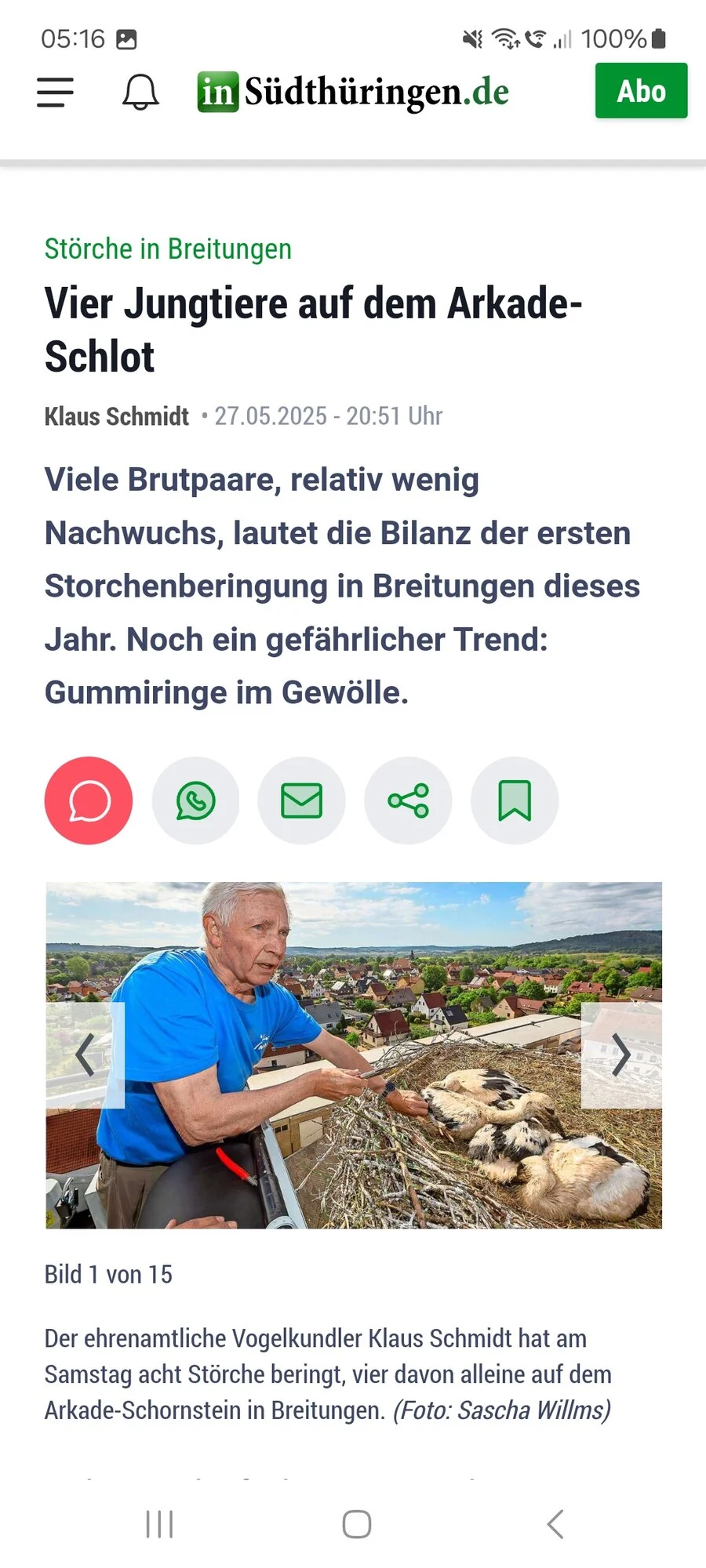Open the hamburger menu
Viewport: 706px width, 1568px height.
tap(55, 92)
